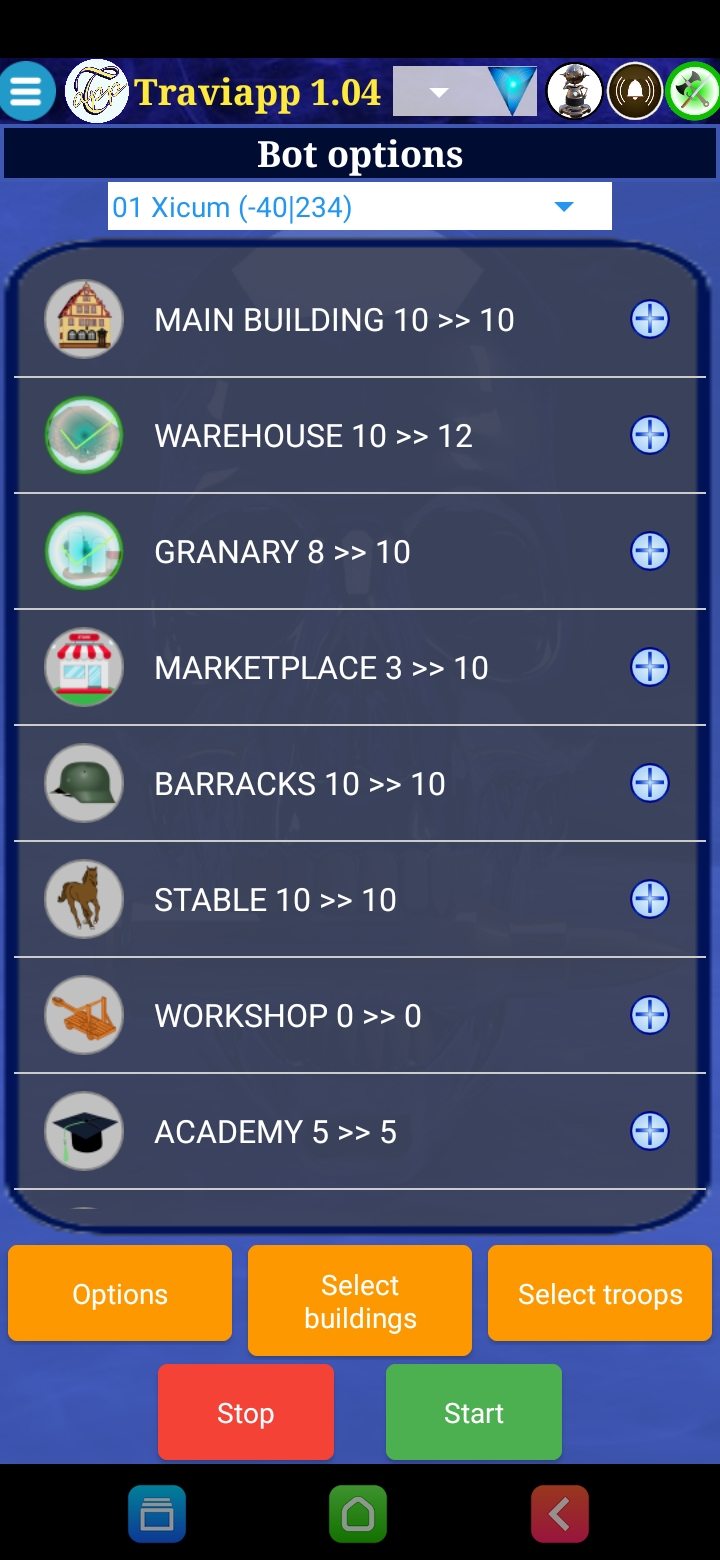The width and height of the screenshot is (720, 1560).
Task: Open the village selector 01 Xicum
Action: (360, 207)
